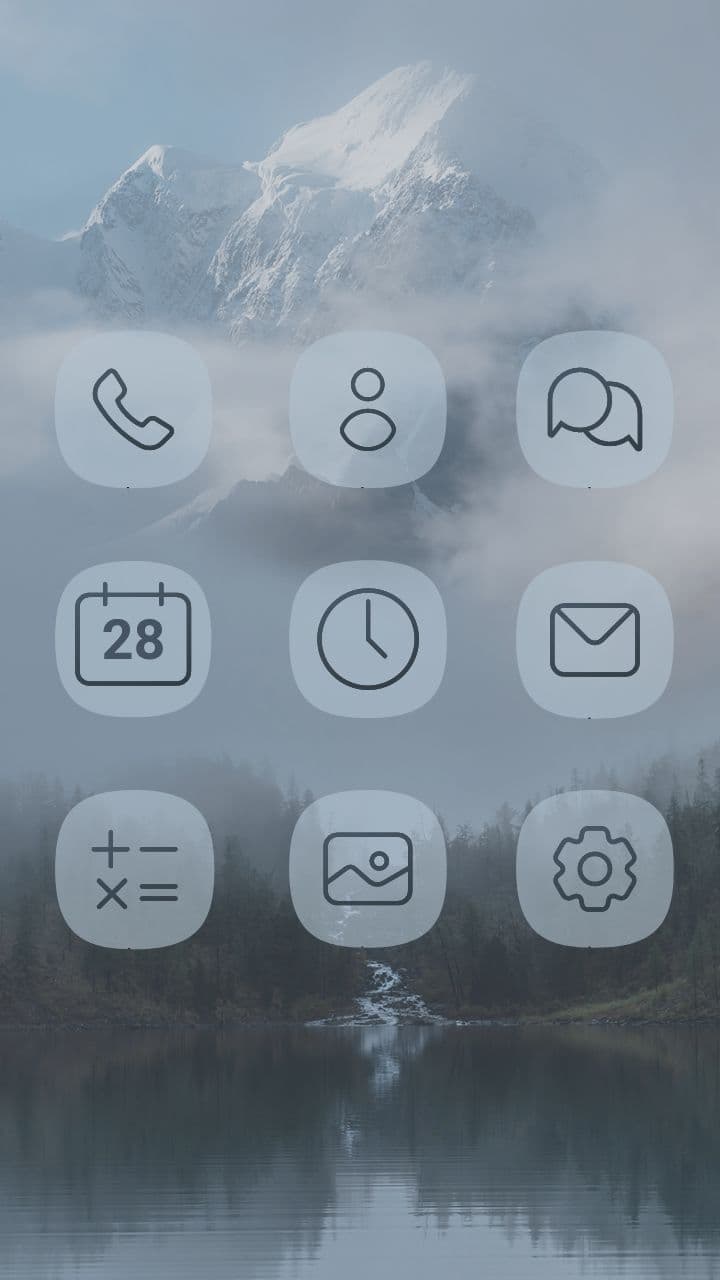Launch the Contacts app

tap(367, 410)
